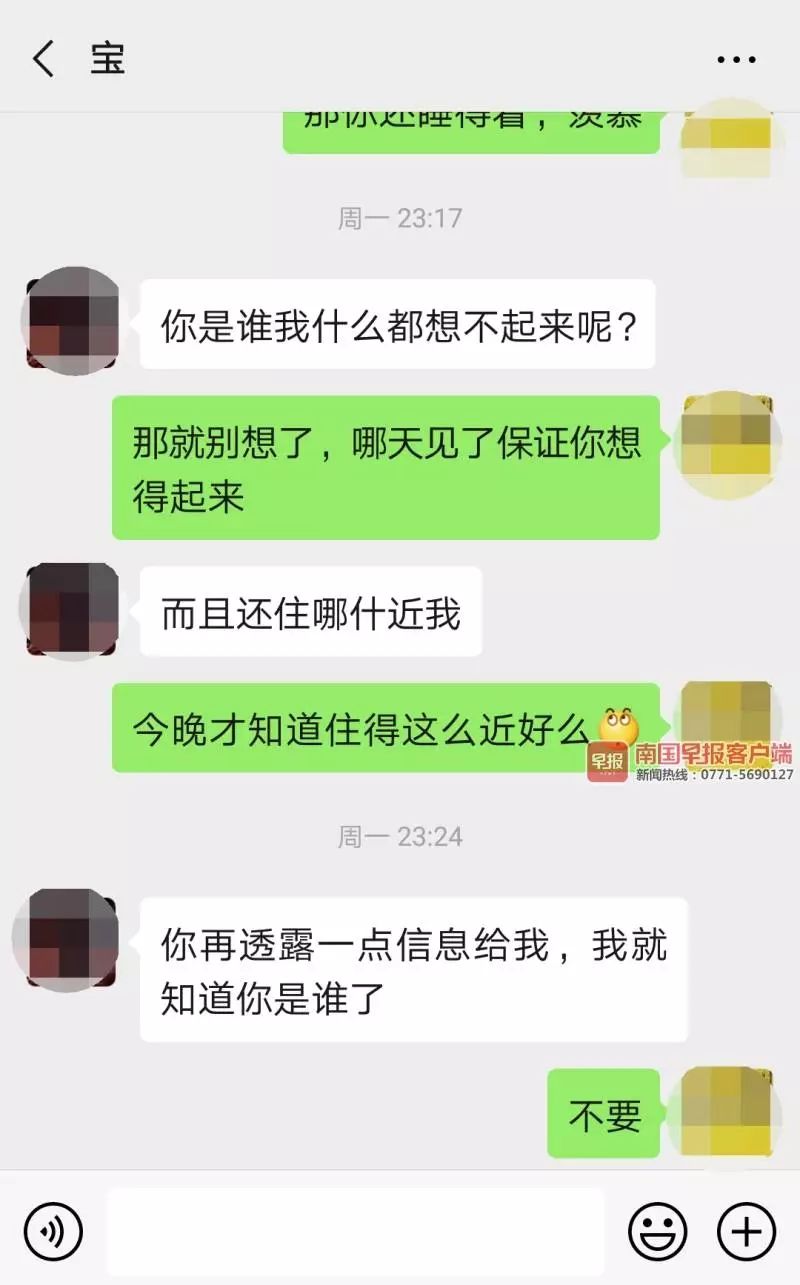Viewport: 800px width, 1285px height.
Task: Open contact avatar beside 你是谁我什么都想不起来呢
Action: pyautogui.click(x=70, y=320)
